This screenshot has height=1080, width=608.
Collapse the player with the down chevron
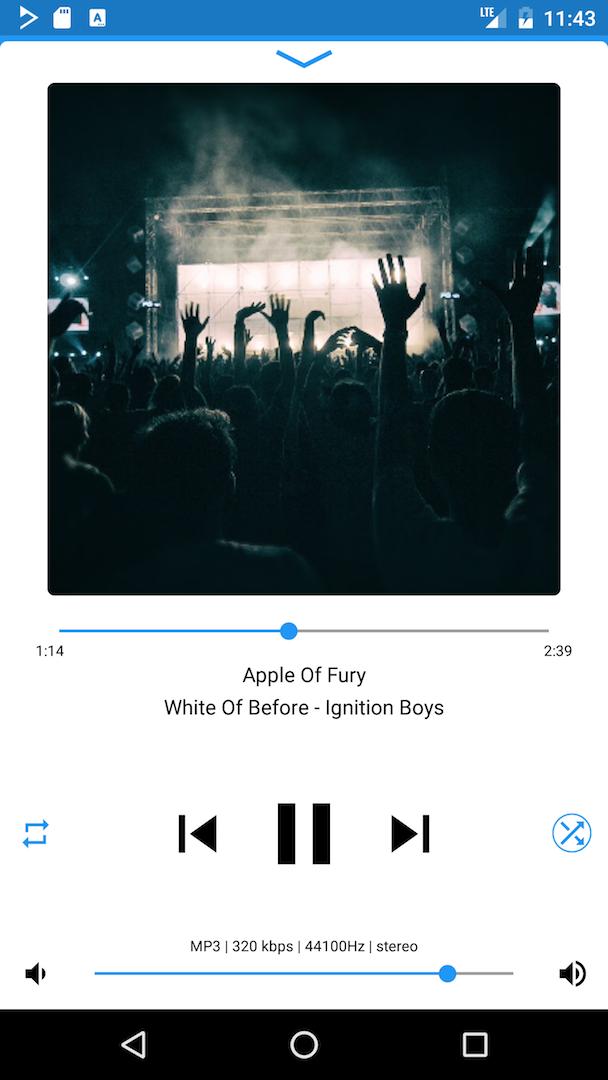pos(304,59)
